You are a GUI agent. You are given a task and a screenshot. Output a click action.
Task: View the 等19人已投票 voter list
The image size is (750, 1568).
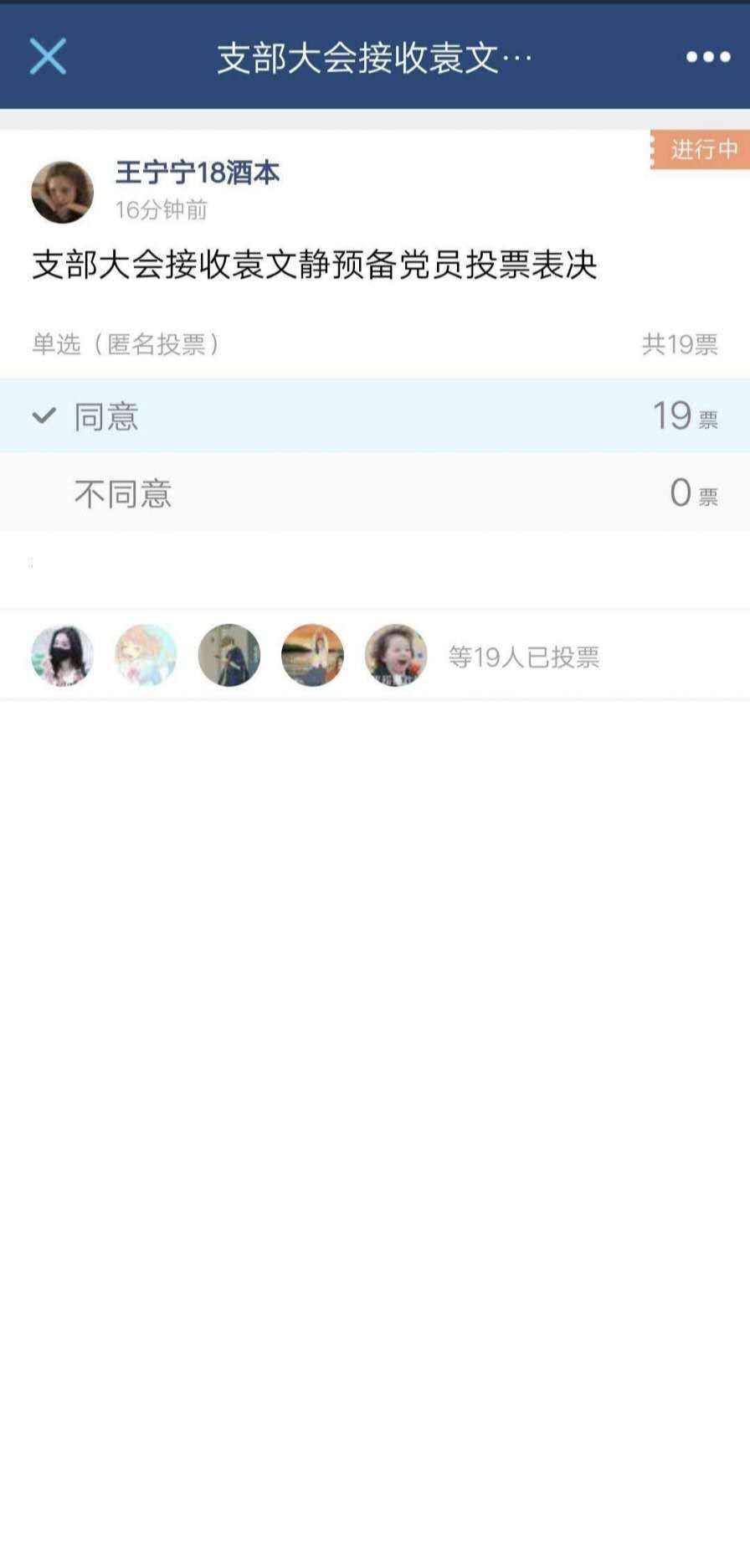point(523,657)
